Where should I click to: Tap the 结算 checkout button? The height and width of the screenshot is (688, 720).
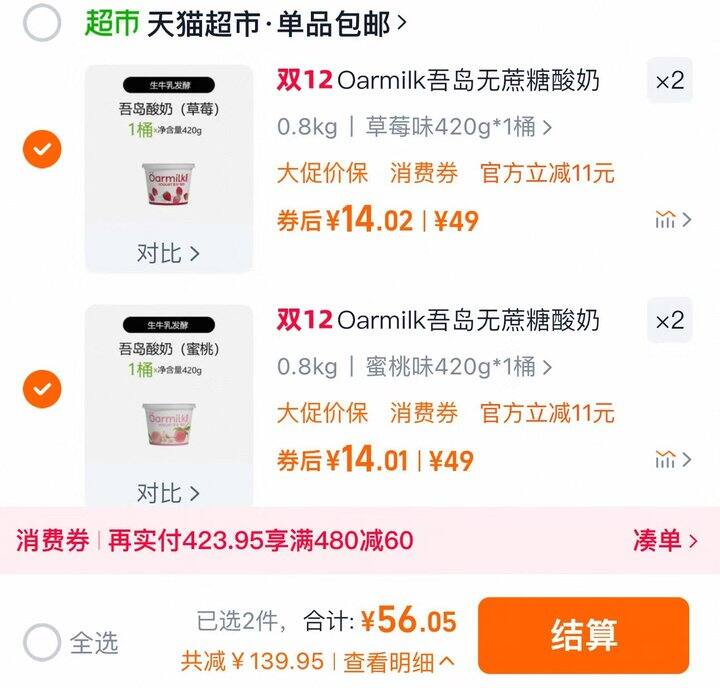coord(583,635)
